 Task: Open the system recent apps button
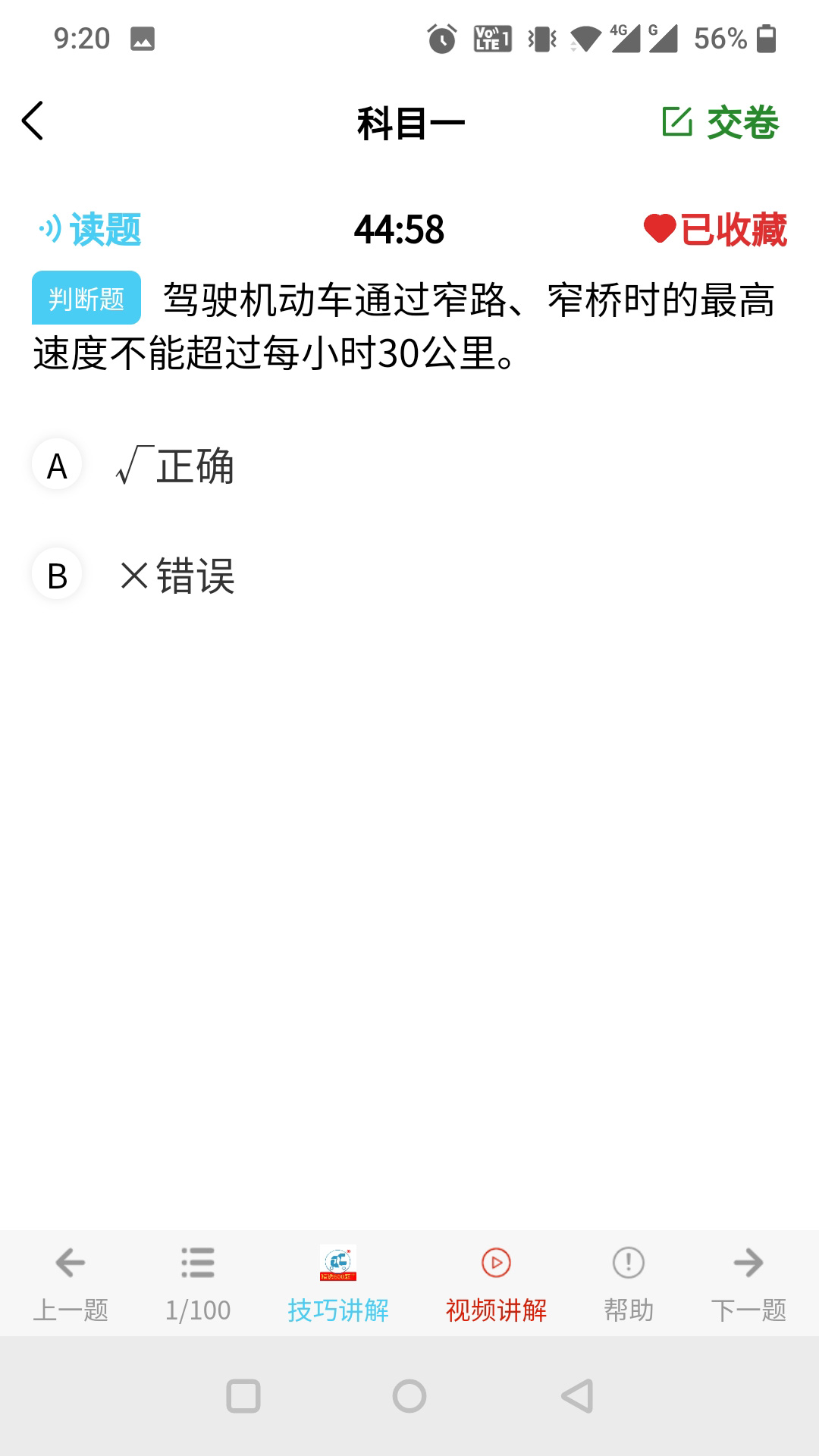(243, 1396)
